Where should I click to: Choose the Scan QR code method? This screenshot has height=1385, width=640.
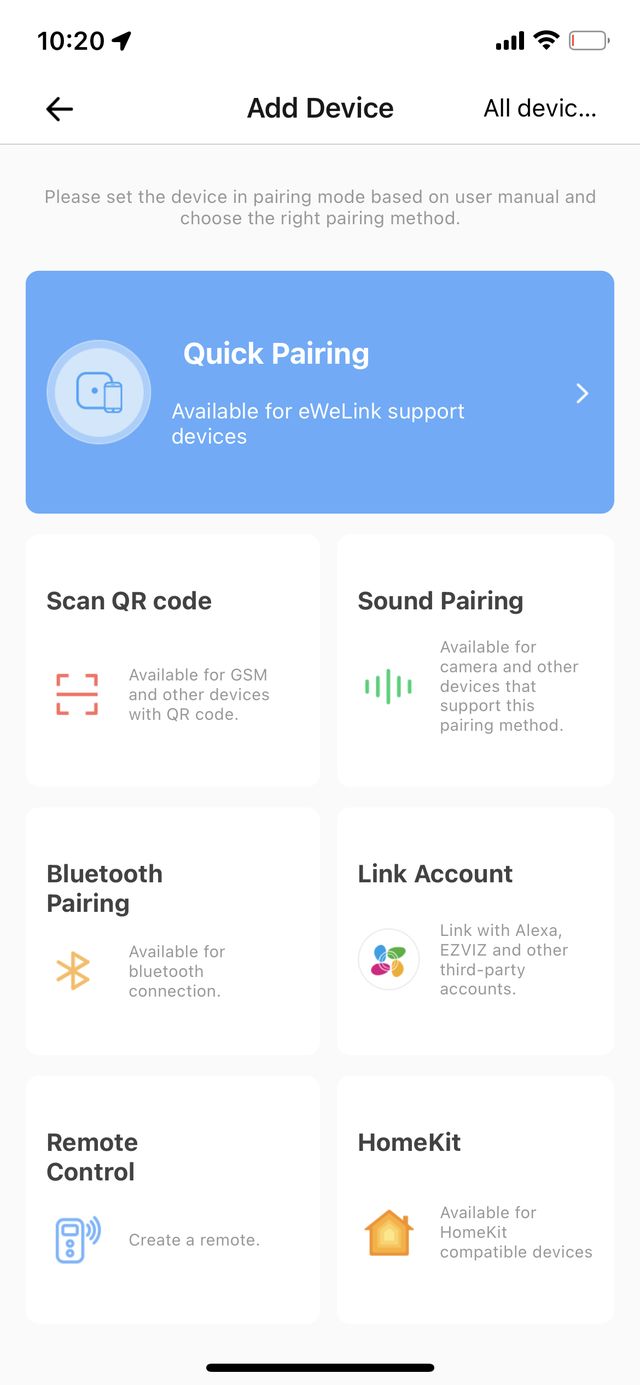[x=172, y=660]
